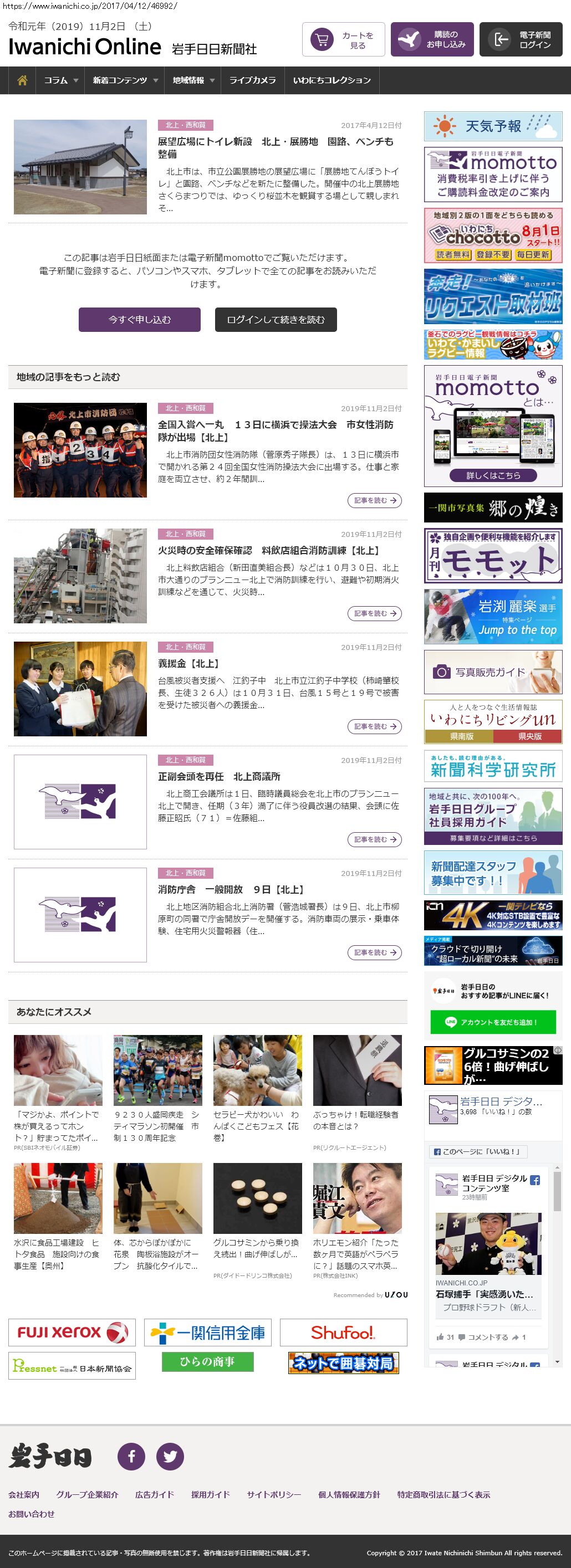Open the home icon in nav bar
571x1568 pixels.
(23, 80)
